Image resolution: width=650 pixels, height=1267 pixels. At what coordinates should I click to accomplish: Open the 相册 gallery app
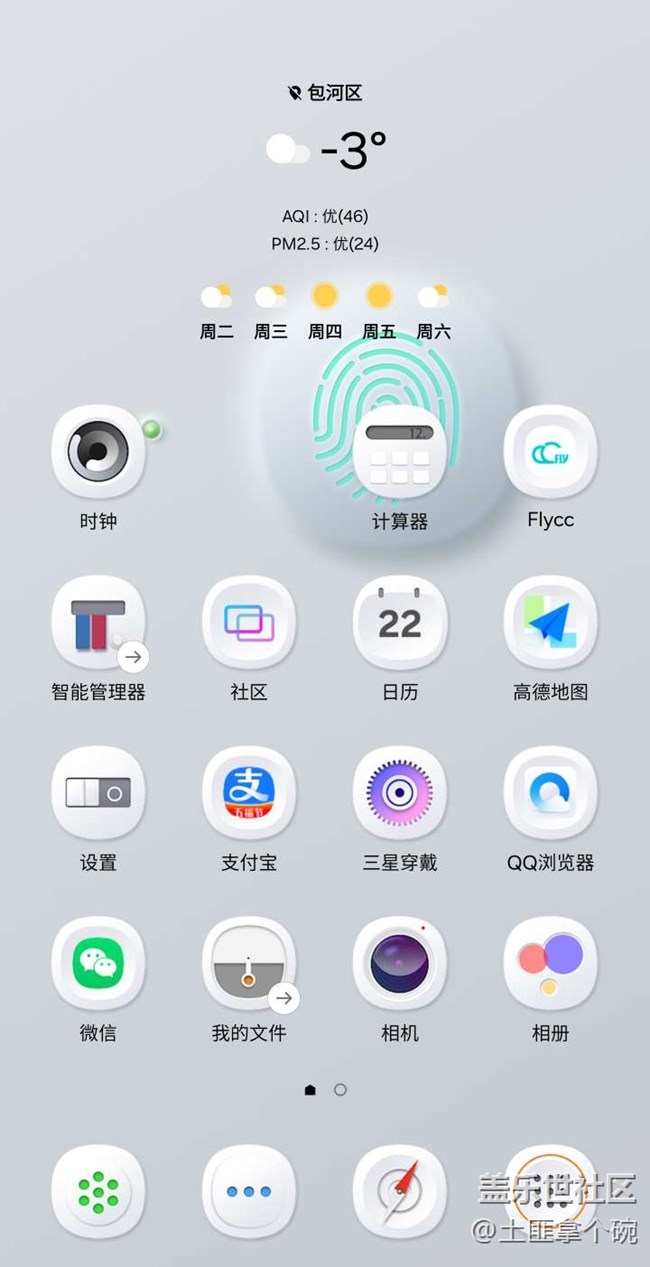coord(550,965)
